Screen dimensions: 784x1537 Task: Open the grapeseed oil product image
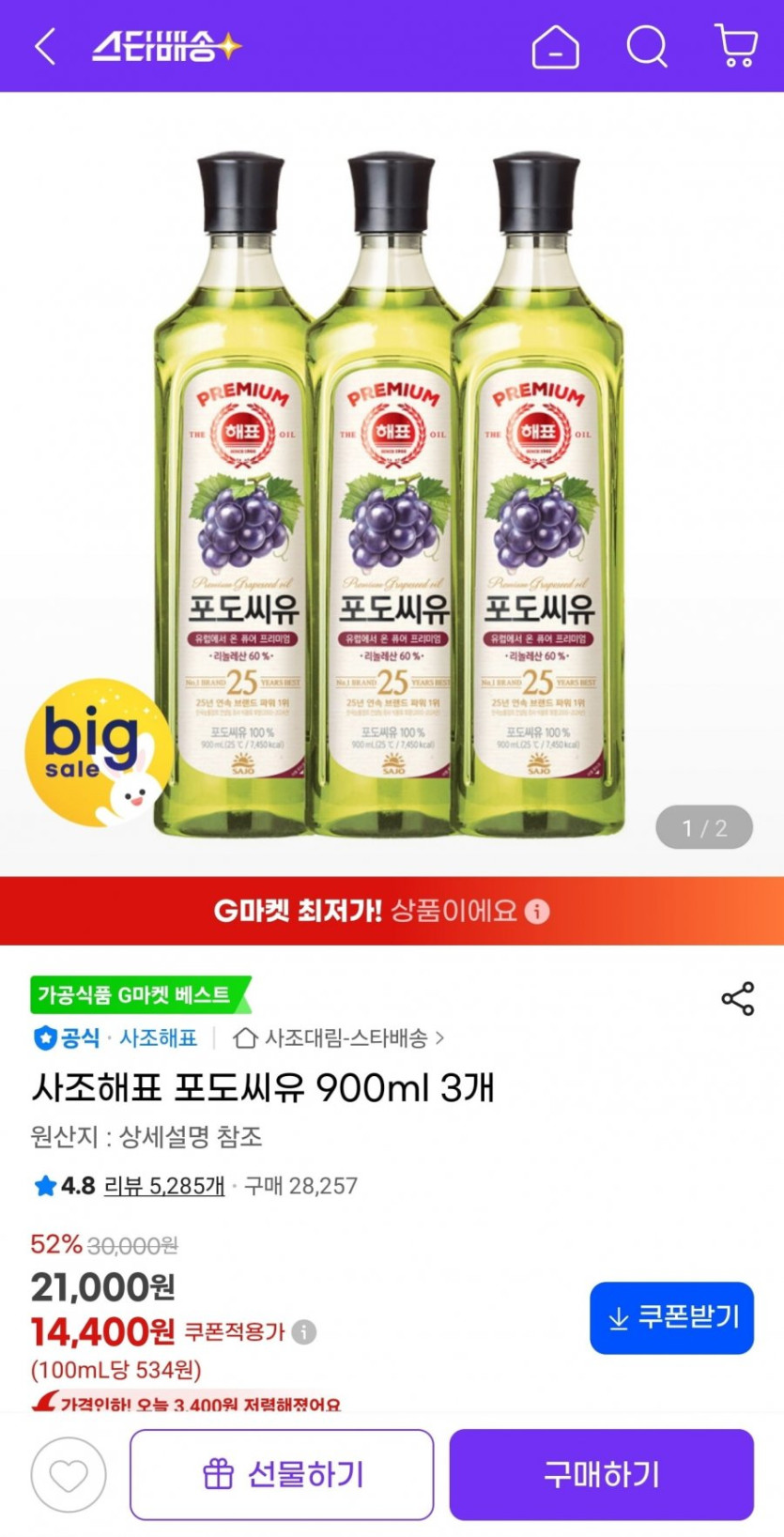(x=392, y=488)
